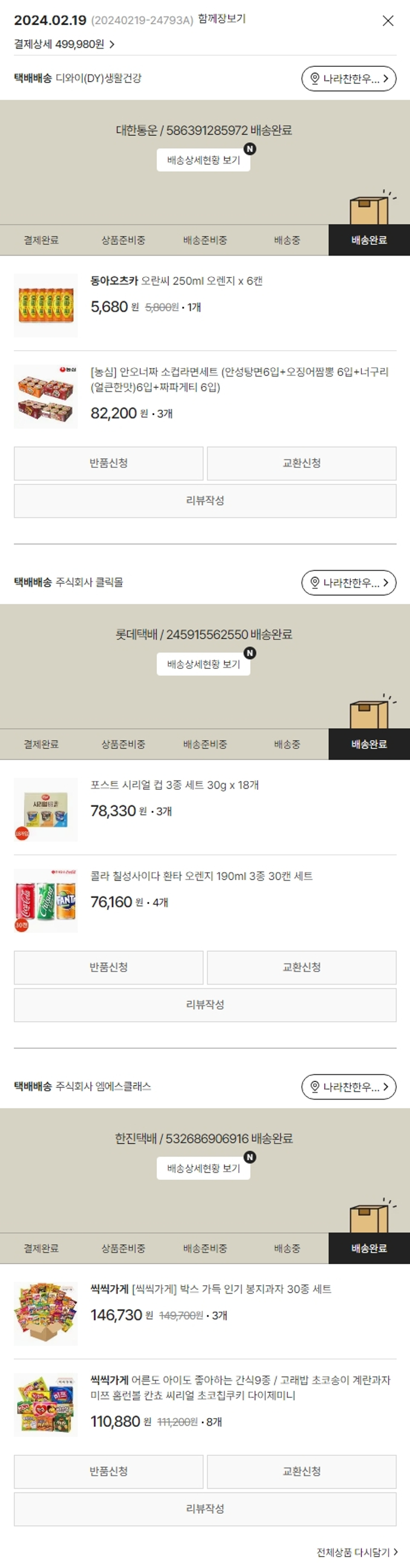Open 포스트 시리얼 컵 3종 세트 product

click(x=174, y=785)
